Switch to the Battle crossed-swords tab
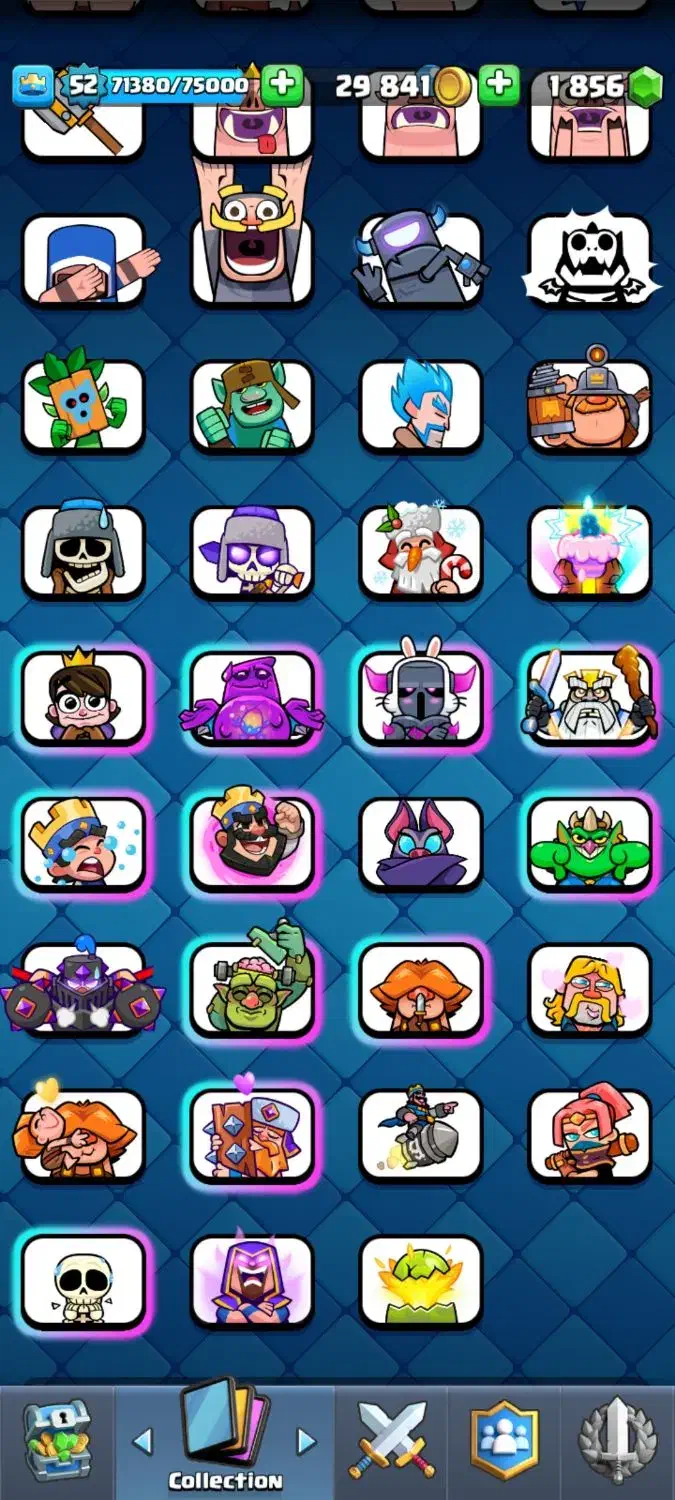Viewport: 675px width, 1500px height. (x=389, y=1441)
